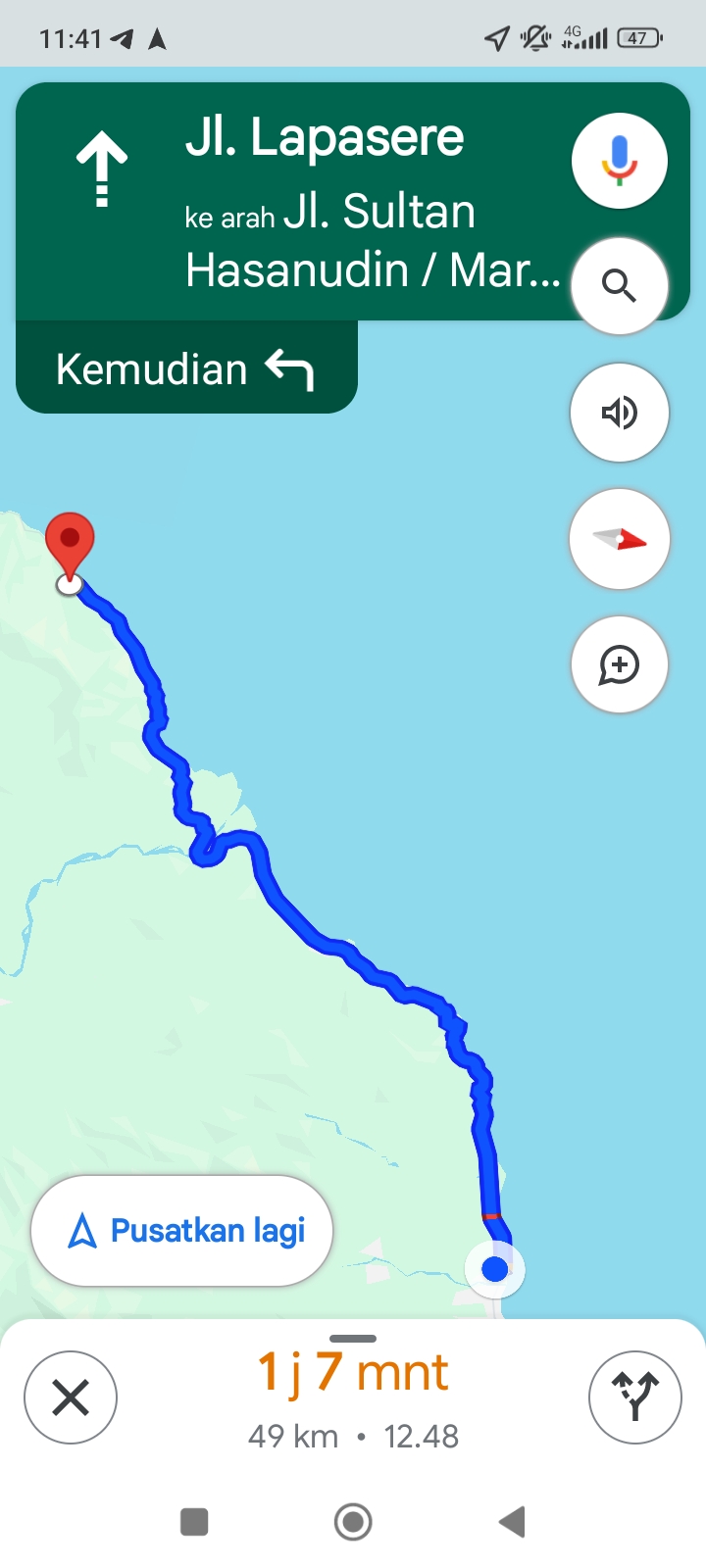The width and height of the screenshot is (706, 1568).
Task: Go to the home screen
Action: click(353, 1522)
